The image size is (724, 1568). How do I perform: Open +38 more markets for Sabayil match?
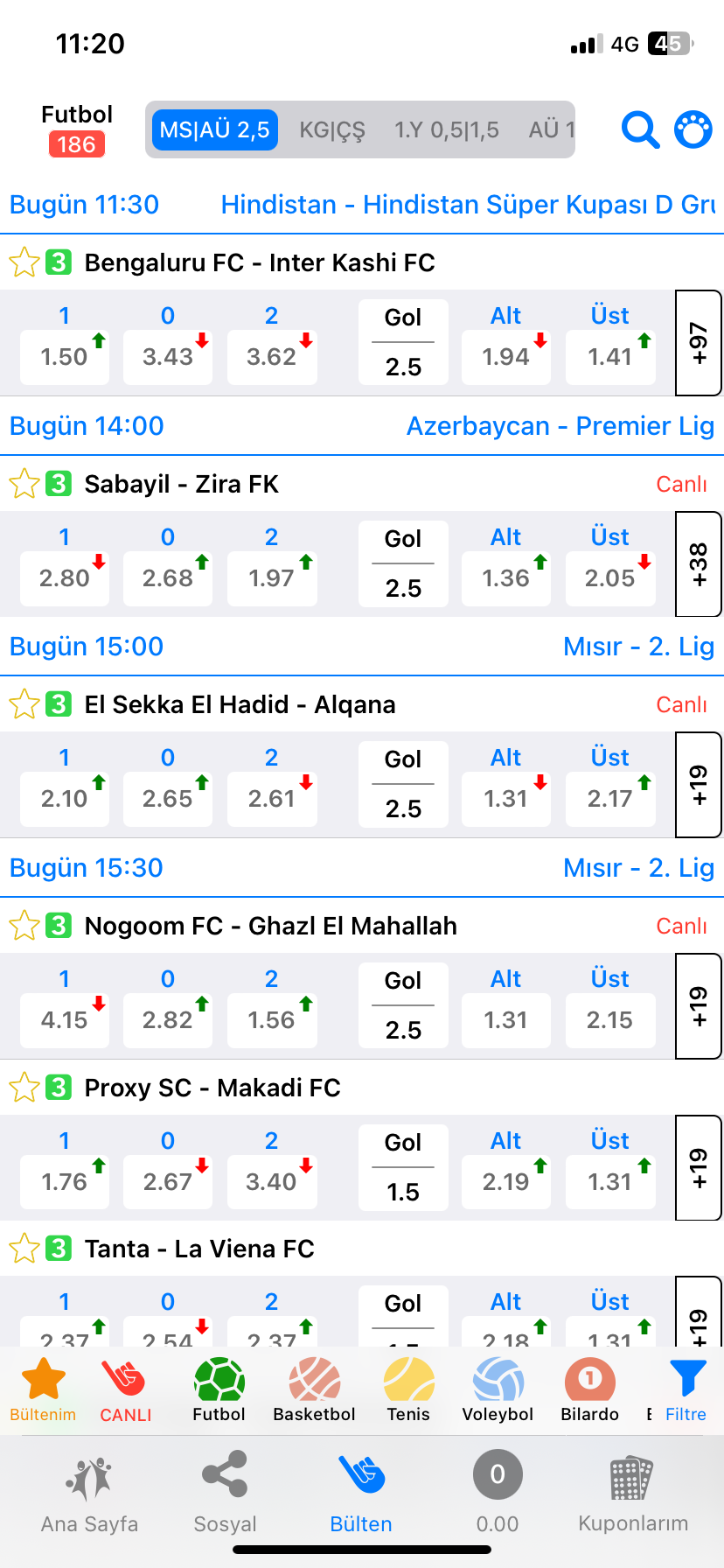[698, 564]
